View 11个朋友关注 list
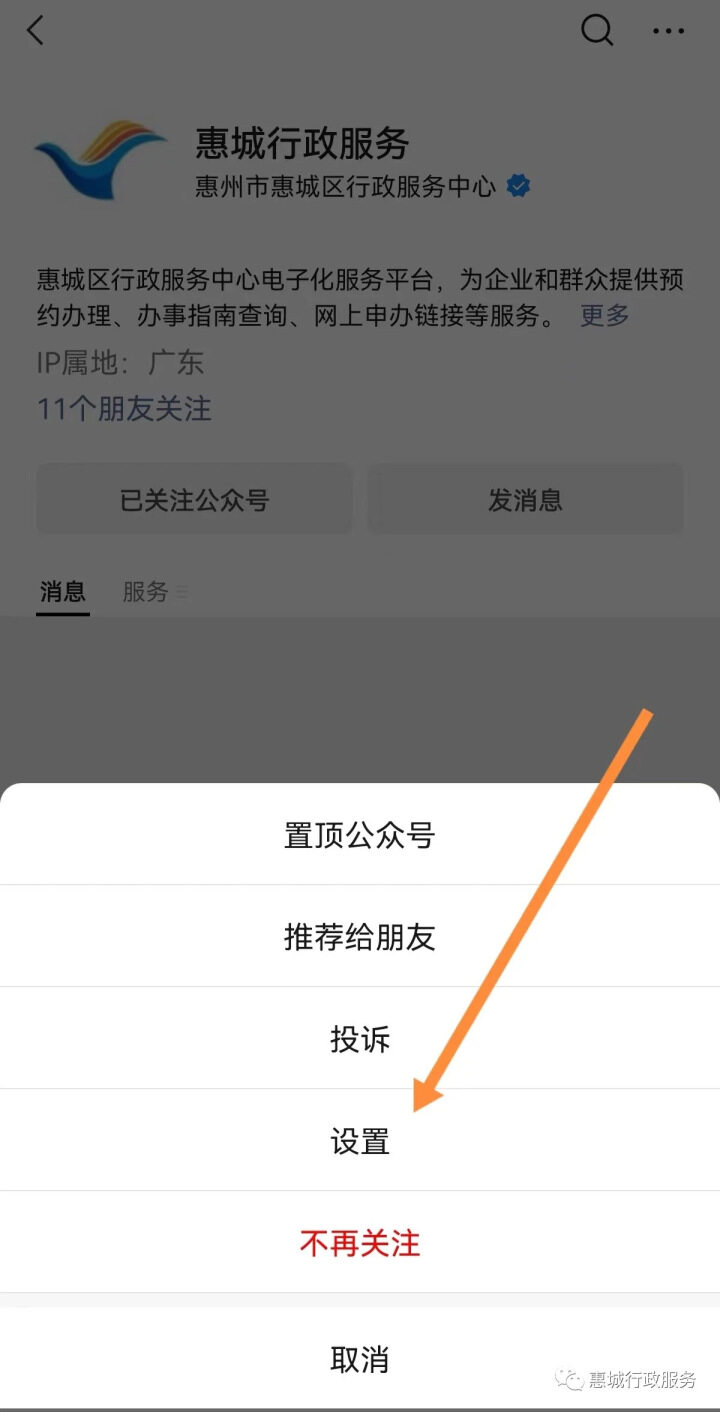Viewport: 720px width, 1412px height. tap(124, 408)
